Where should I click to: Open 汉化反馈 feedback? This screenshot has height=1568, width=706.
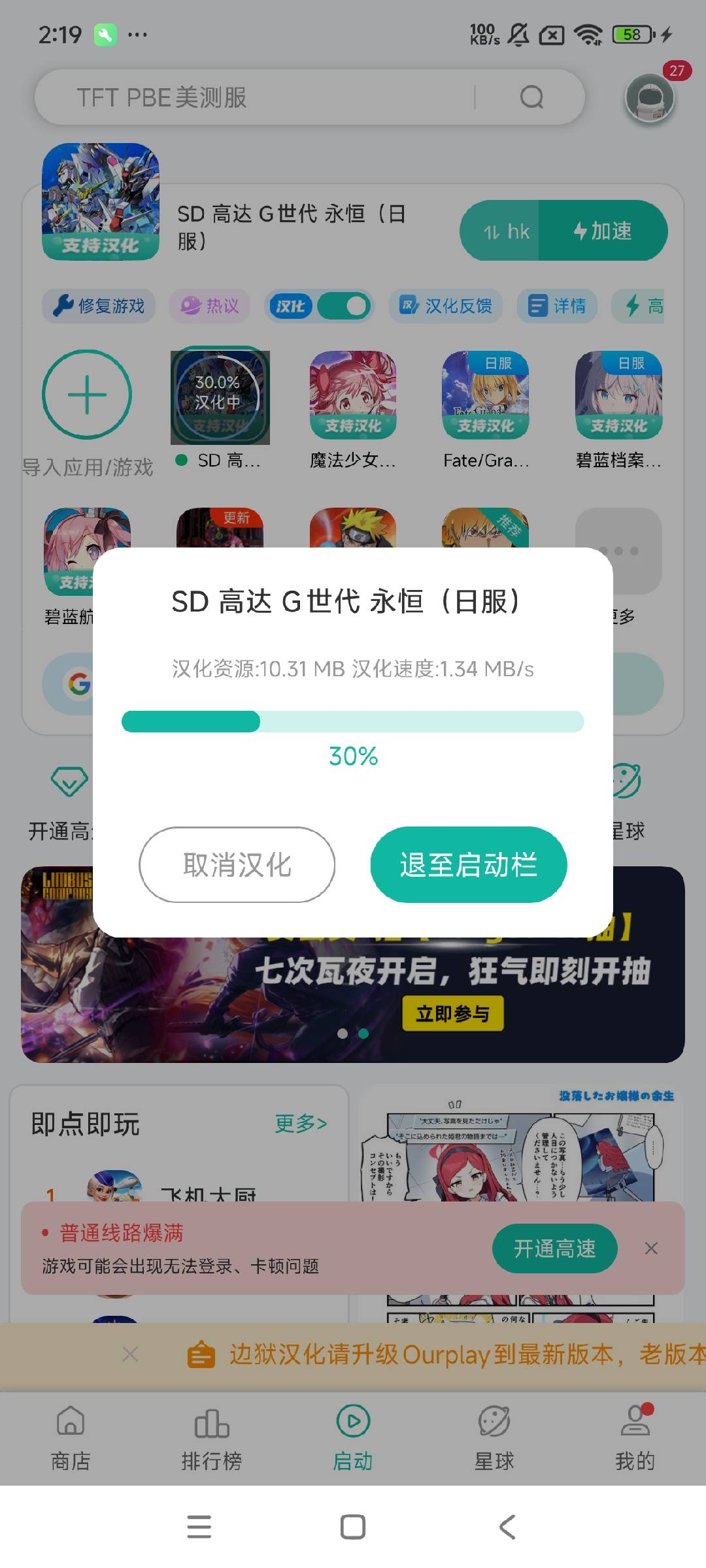pyautogui.click(x=446, y=306)
